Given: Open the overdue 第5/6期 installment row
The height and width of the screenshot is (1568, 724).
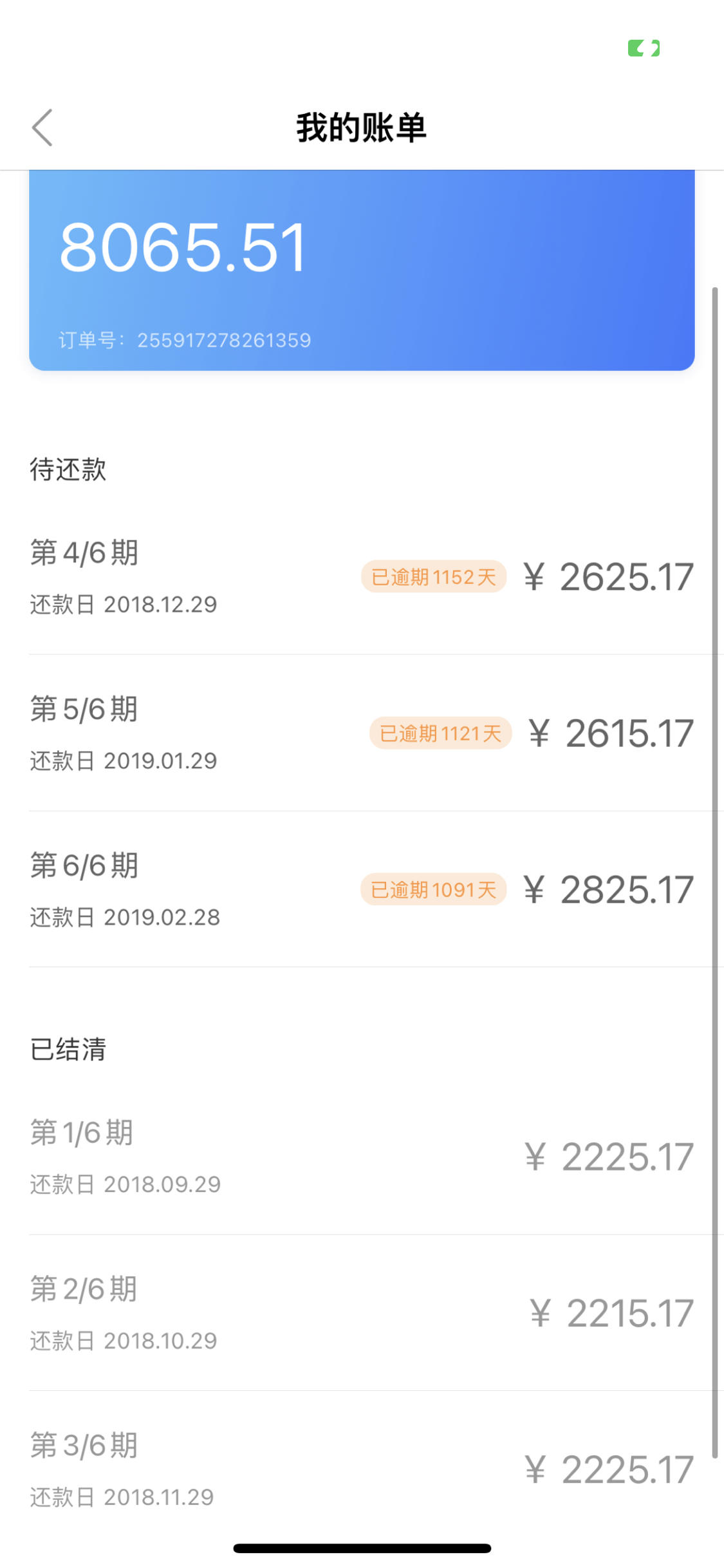Looking at the screenshot, I should pyautogui.click(x=362, y=733).
